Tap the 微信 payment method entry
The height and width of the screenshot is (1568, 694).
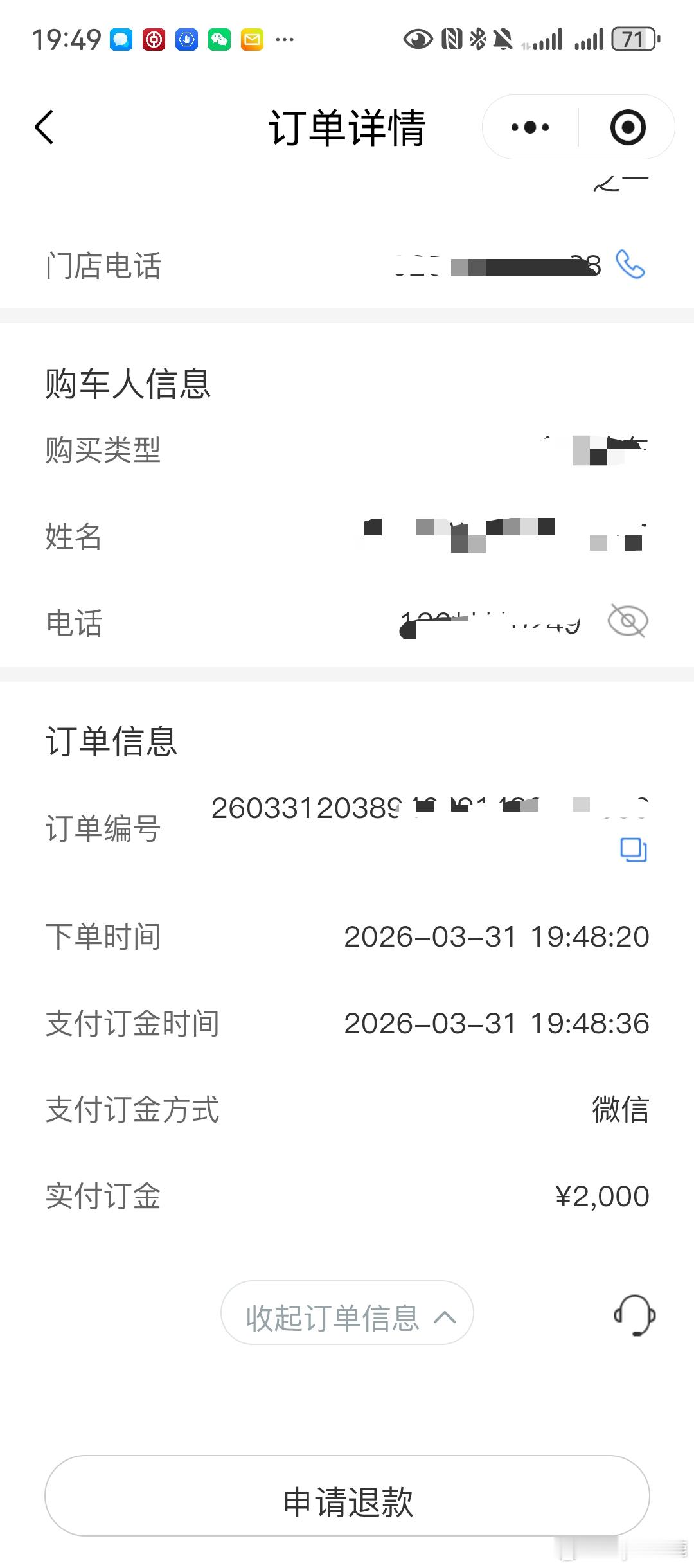point(620,1111)
